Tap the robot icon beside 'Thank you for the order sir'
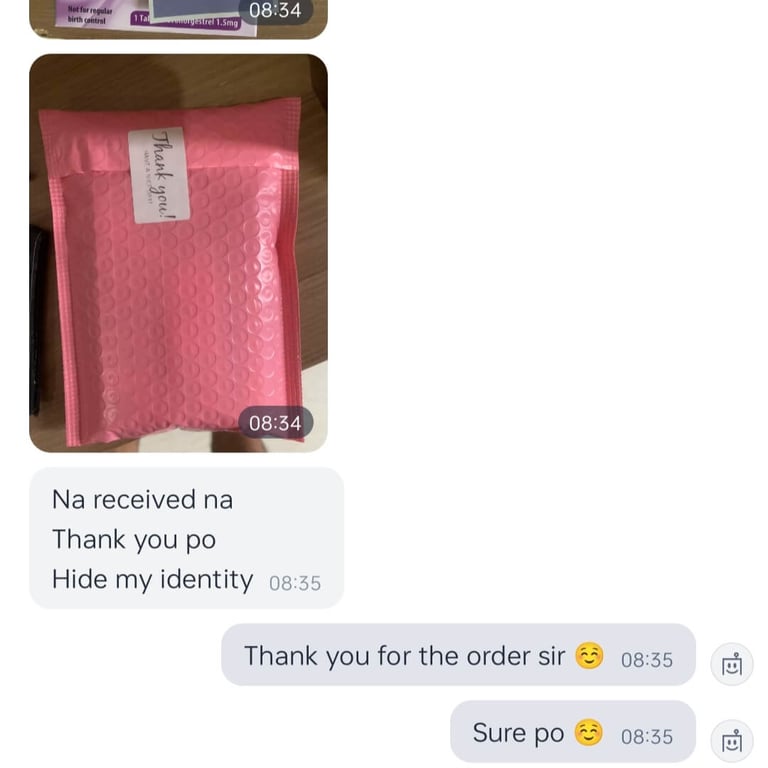 pyautogui.click(x=732, y=664)
